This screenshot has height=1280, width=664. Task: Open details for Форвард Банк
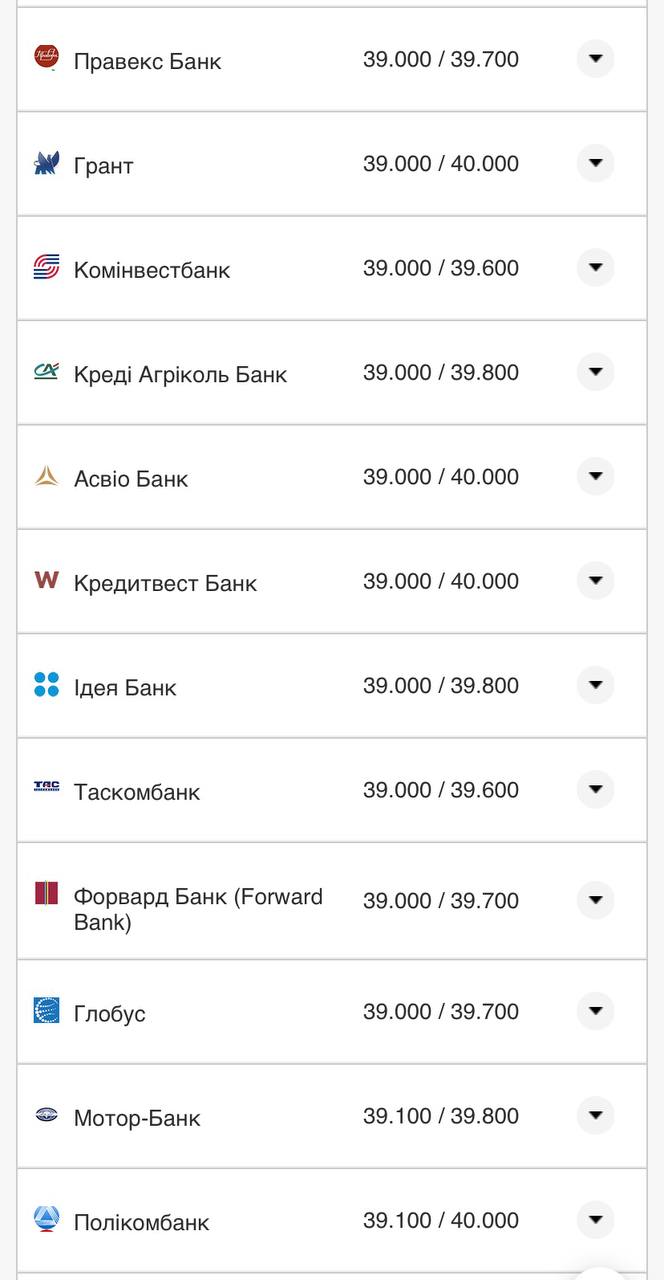coord(595,900)
